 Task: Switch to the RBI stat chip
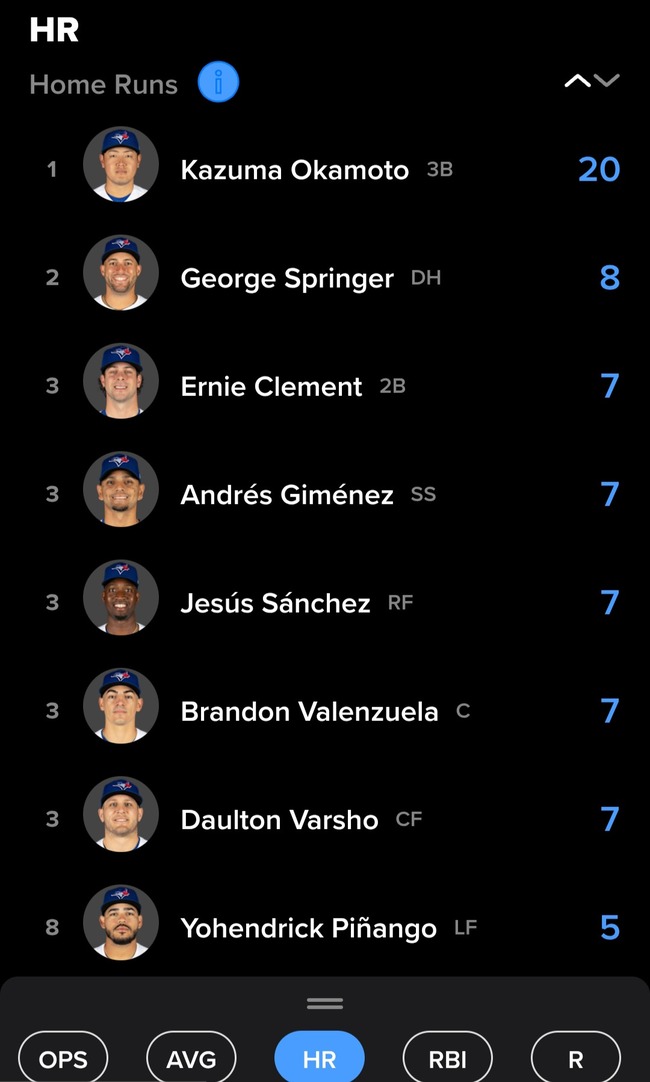[x=448, y=1058]
